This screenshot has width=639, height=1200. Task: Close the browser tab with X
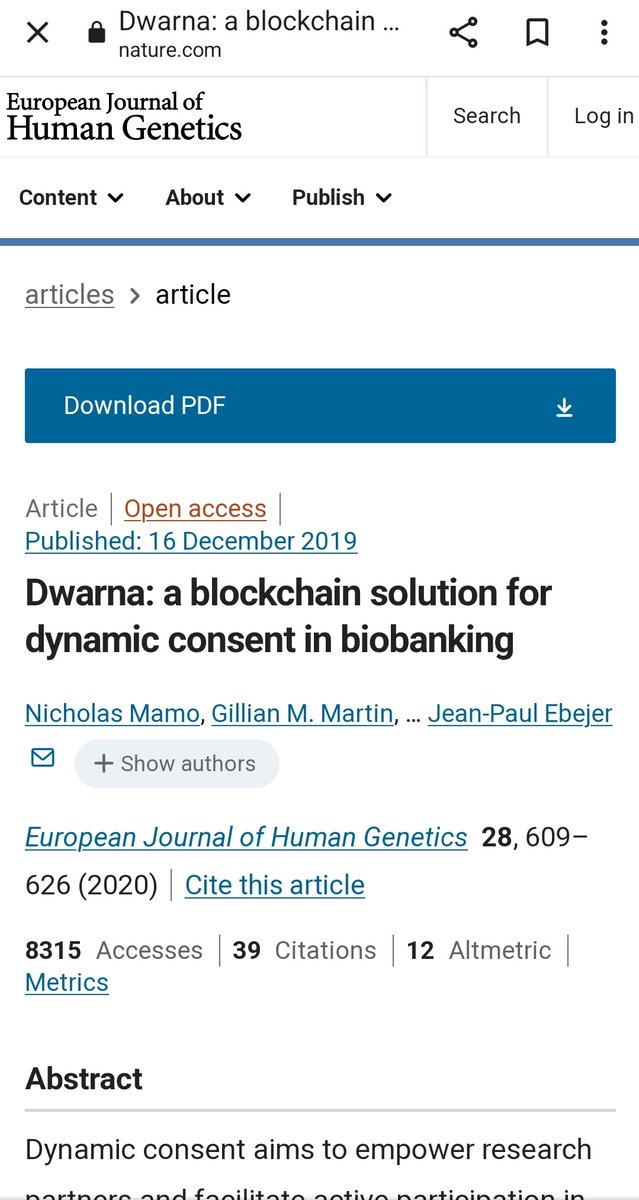click(x=37, y=33)
